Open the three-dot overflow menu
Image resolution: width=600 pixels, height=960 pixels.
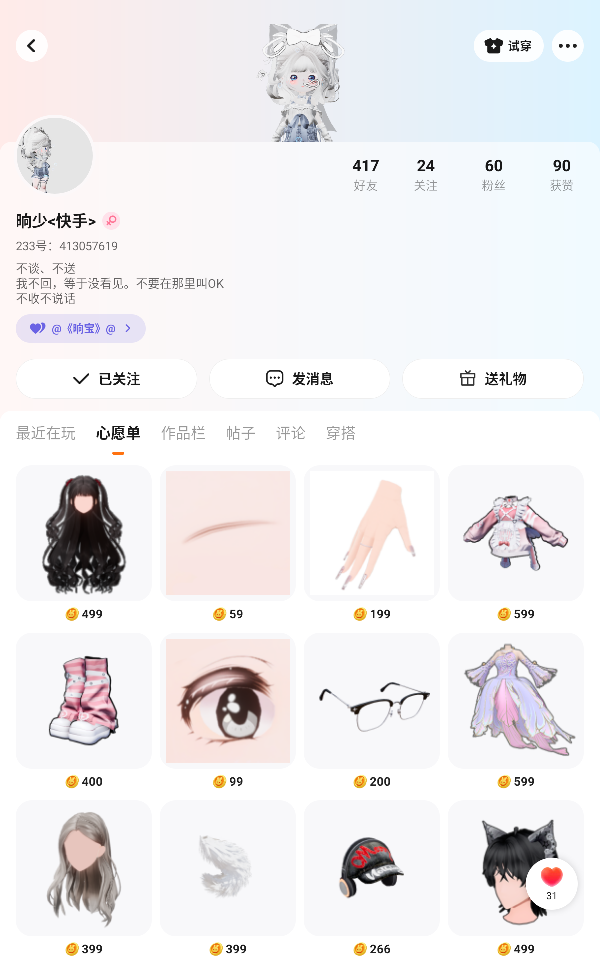point(568,45)
